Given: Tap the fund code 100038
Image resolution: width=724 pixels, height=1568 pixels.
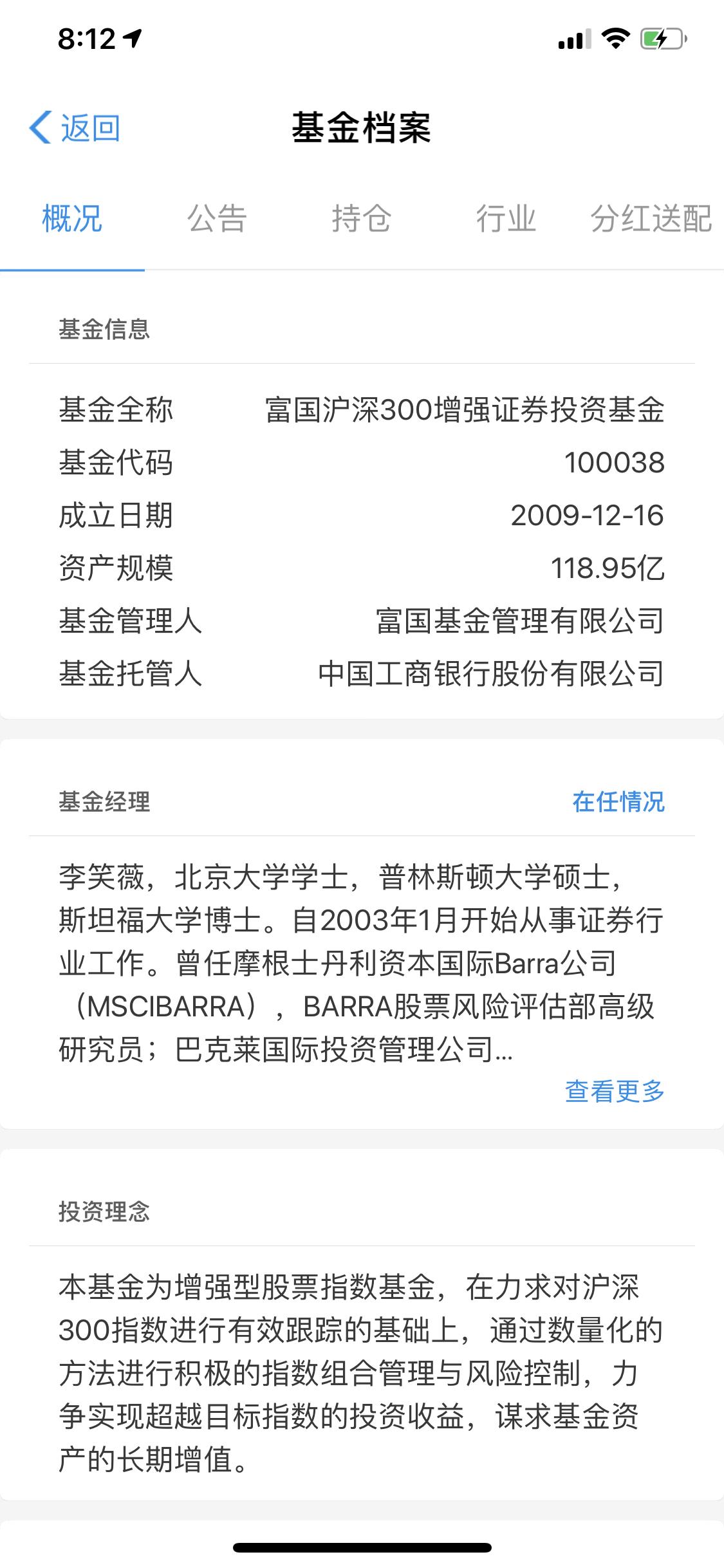Looking at the screenshot, I should 616,461.
